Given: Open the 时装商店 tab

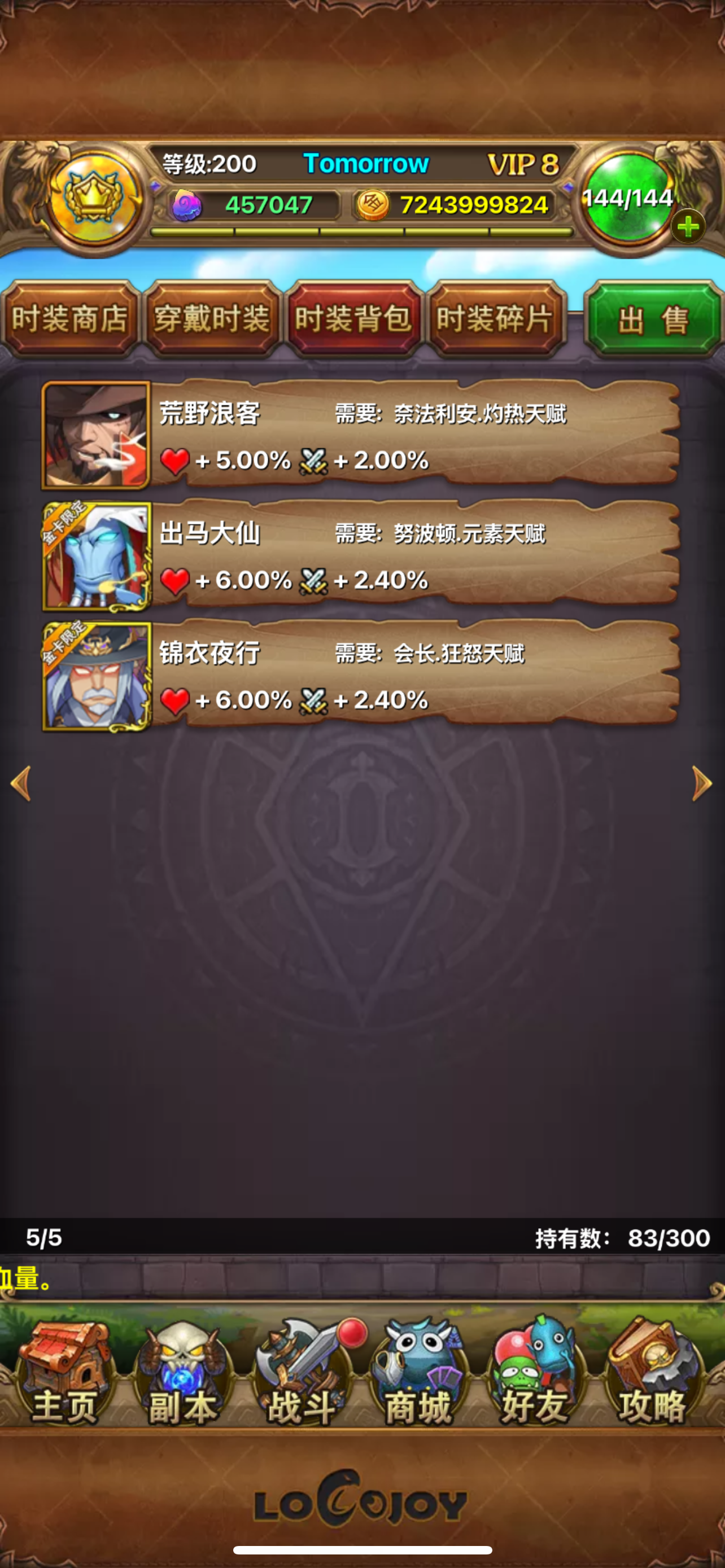Looking at the screenshot, I should tap(71, 318).
